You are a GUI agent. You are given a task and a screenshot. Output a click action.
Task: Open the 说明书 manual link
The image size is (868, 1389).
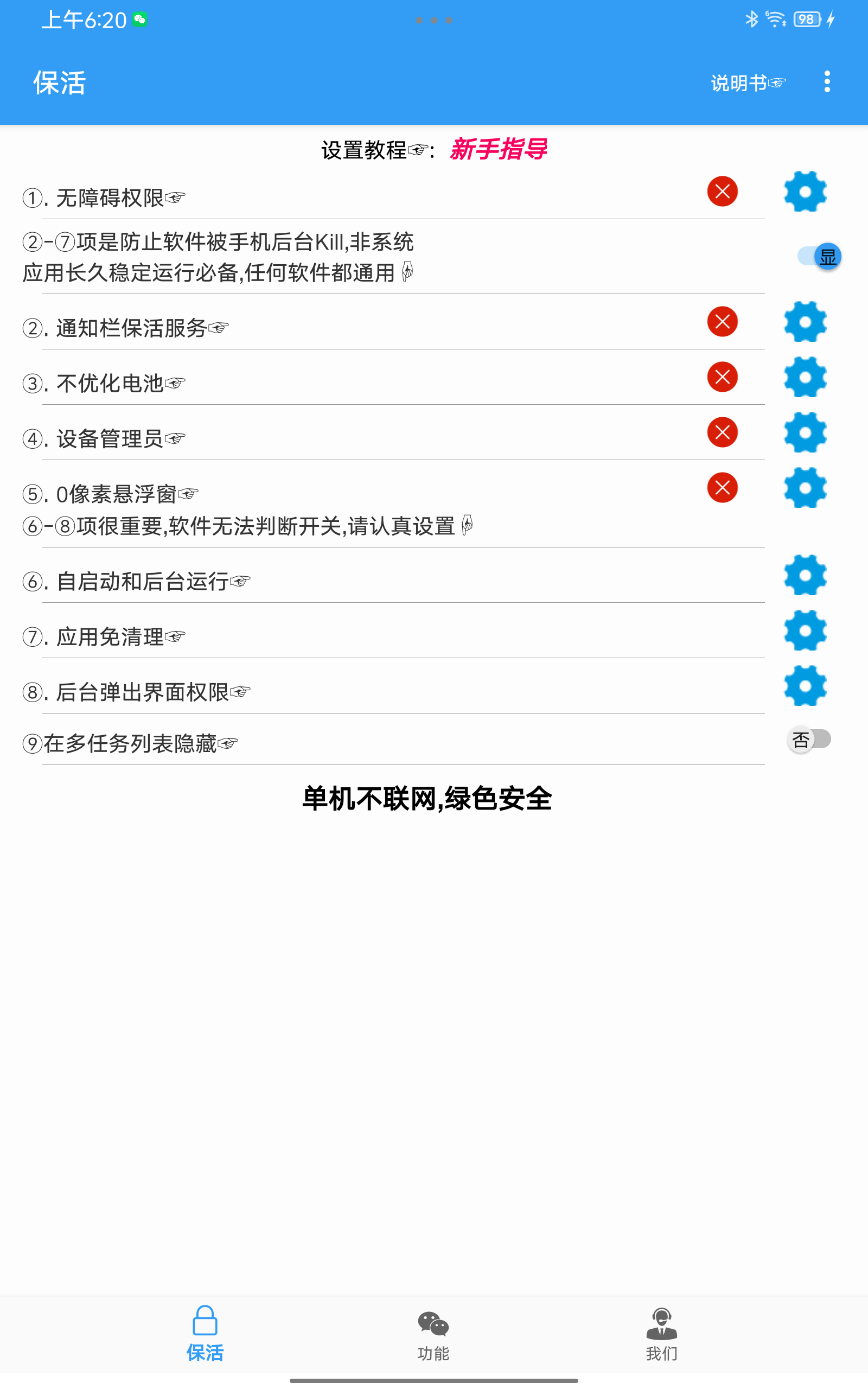point(748,82)
